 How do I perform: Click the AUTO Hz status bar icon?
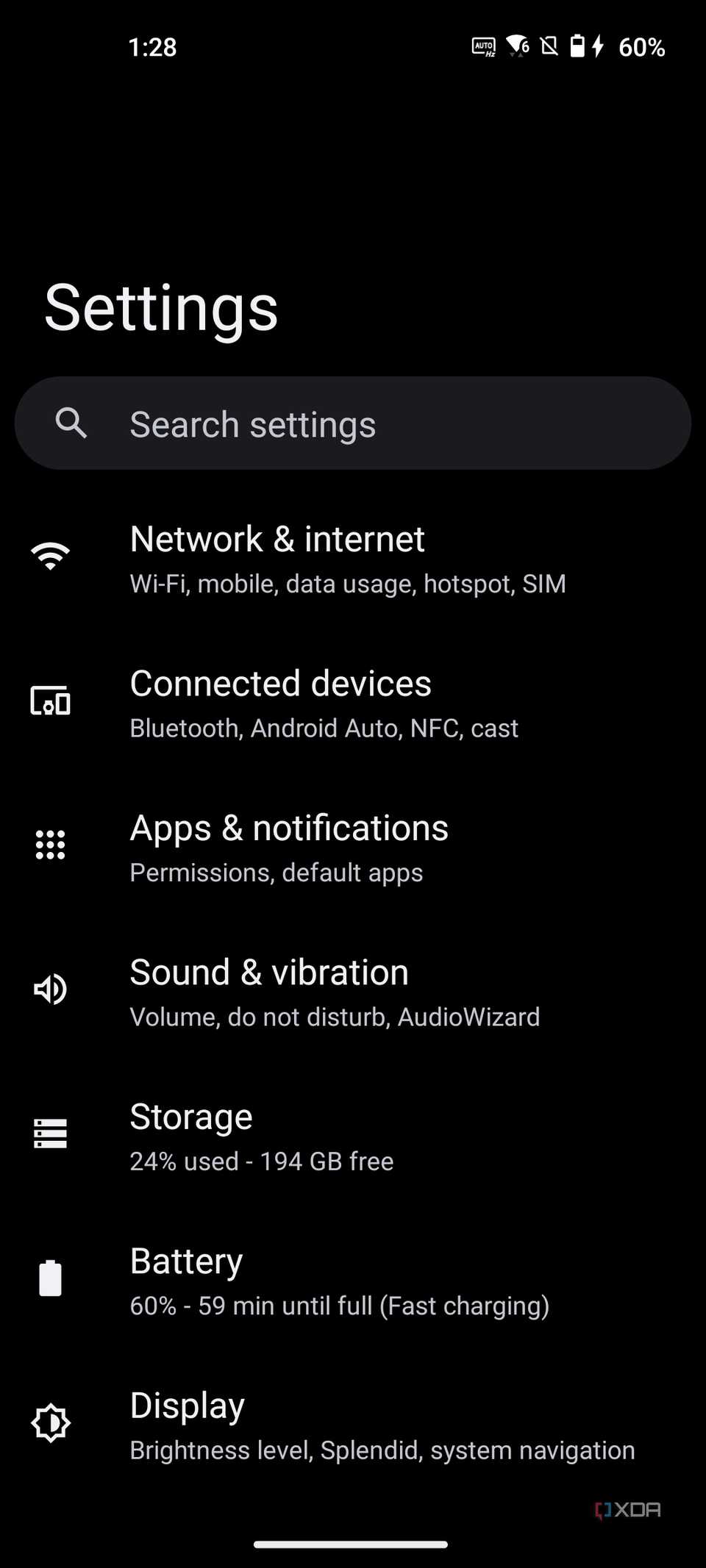(482, 46)
